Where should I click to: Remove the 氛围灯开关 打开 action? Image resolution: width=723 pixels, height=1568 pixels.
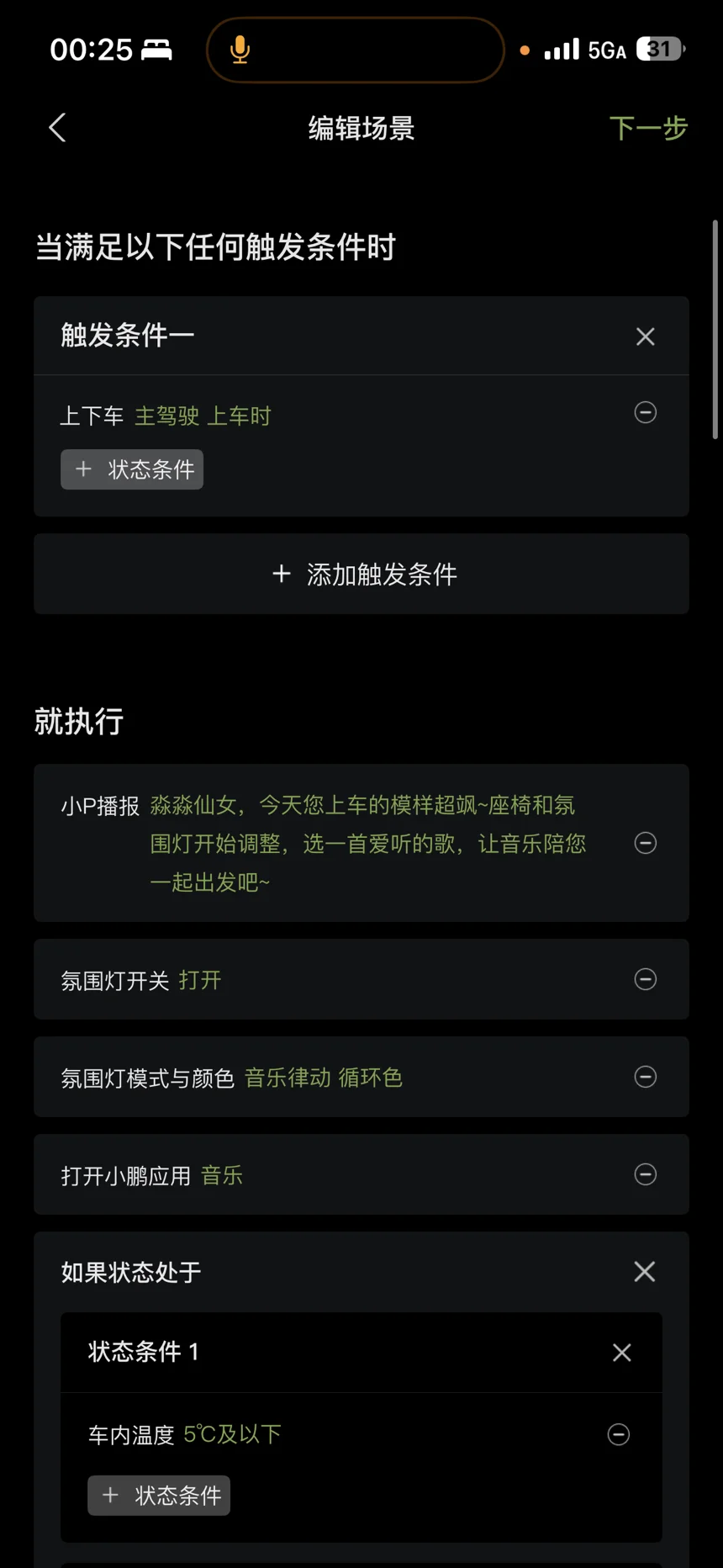(x=645, y=979)
